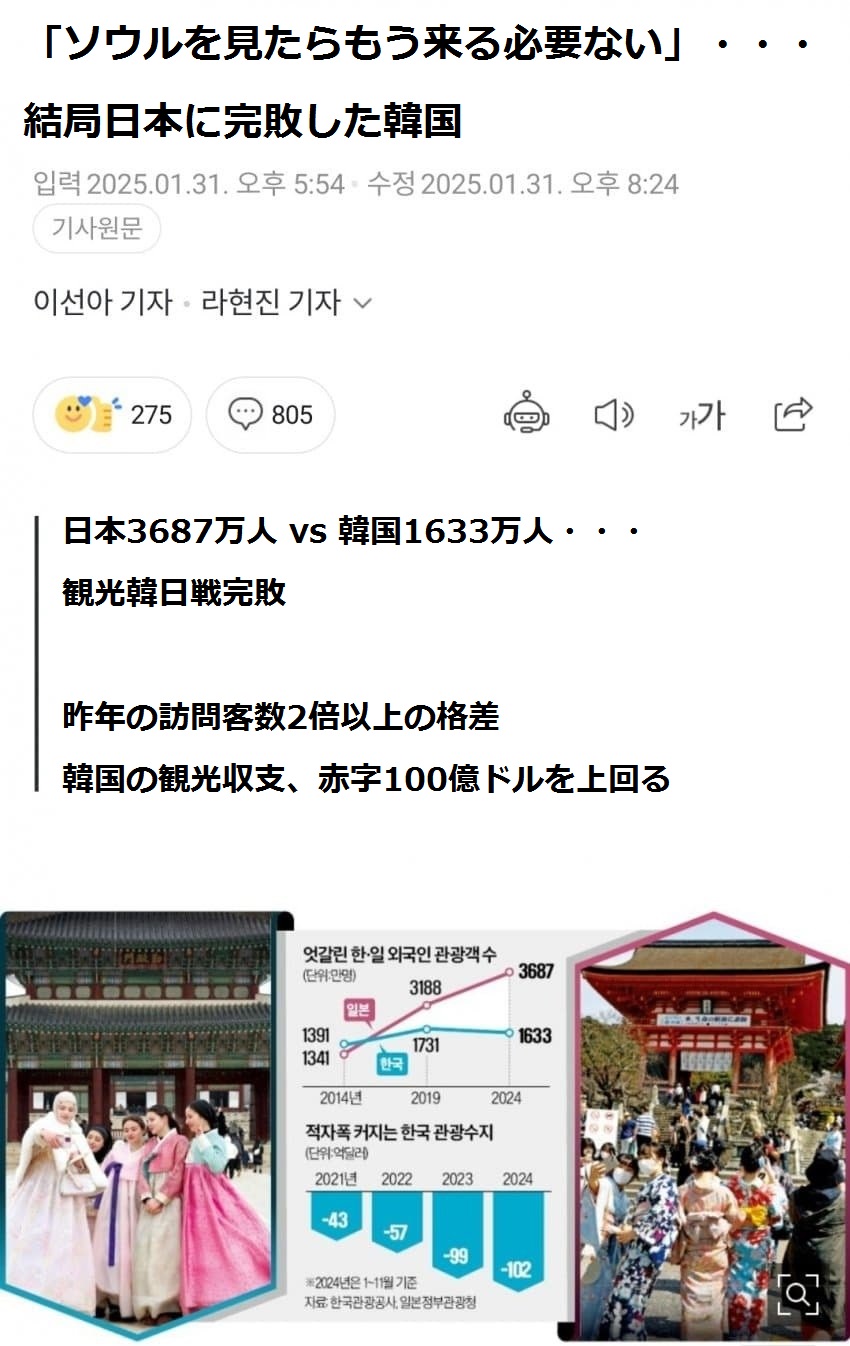This screenshot has height=1346, width=850.
Task: Listen to the article with speaker icon
Action: coord(613,415)
